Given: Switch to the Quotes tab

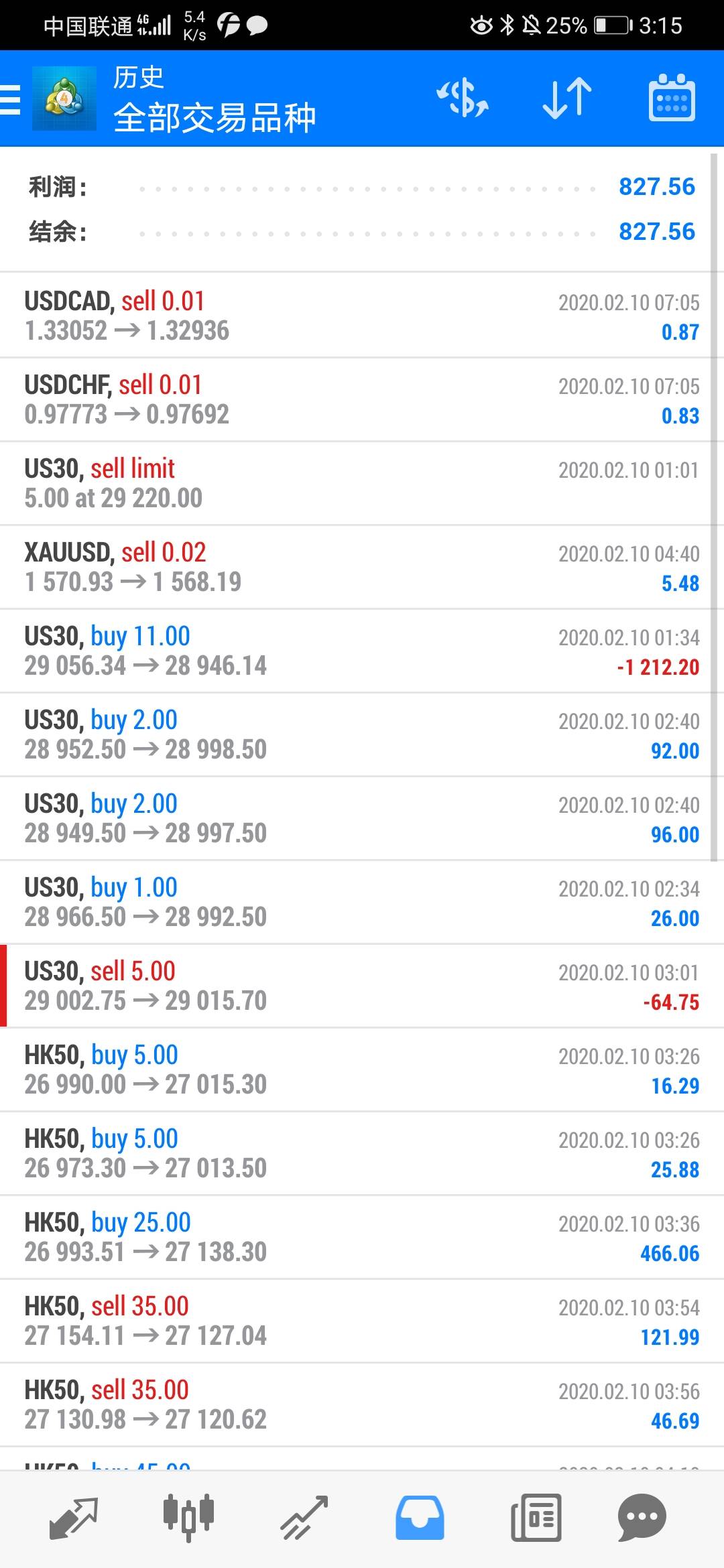Looking at the screenshot, I should point(74,1517).
